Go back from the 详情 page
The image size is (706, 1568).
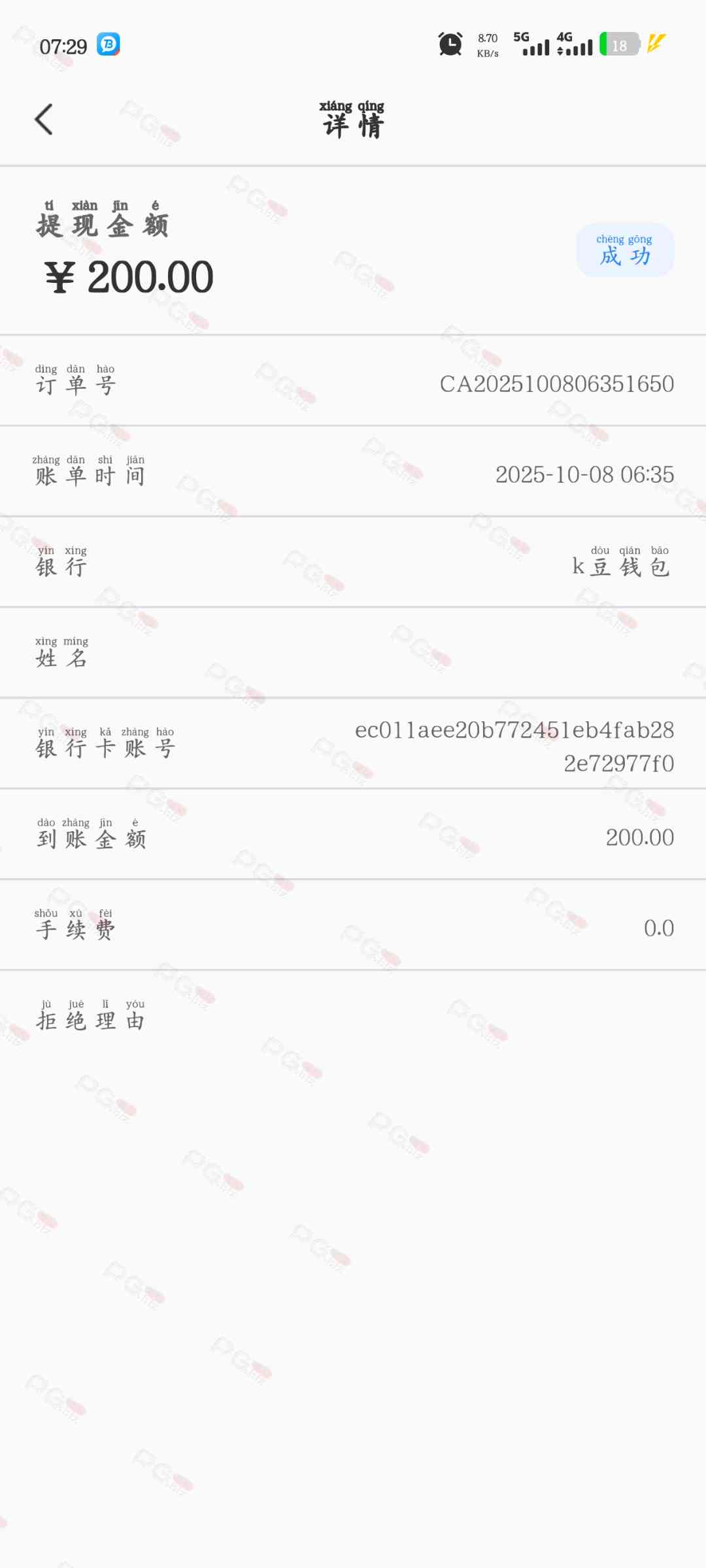click(44, 120)
